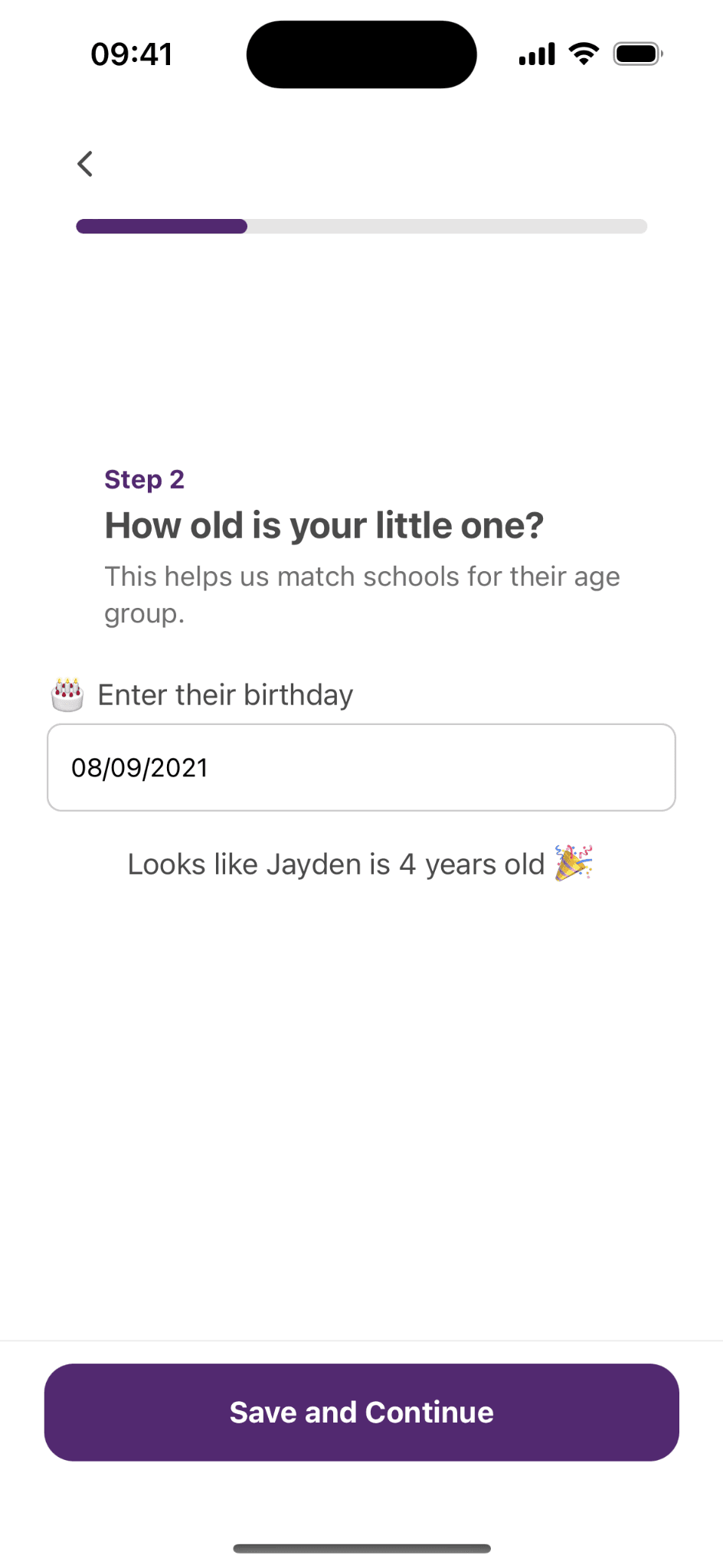This screenshot has width=723, height=1568.
Task: Tap the birthday cake emoji icon
Action: point(67,694)
